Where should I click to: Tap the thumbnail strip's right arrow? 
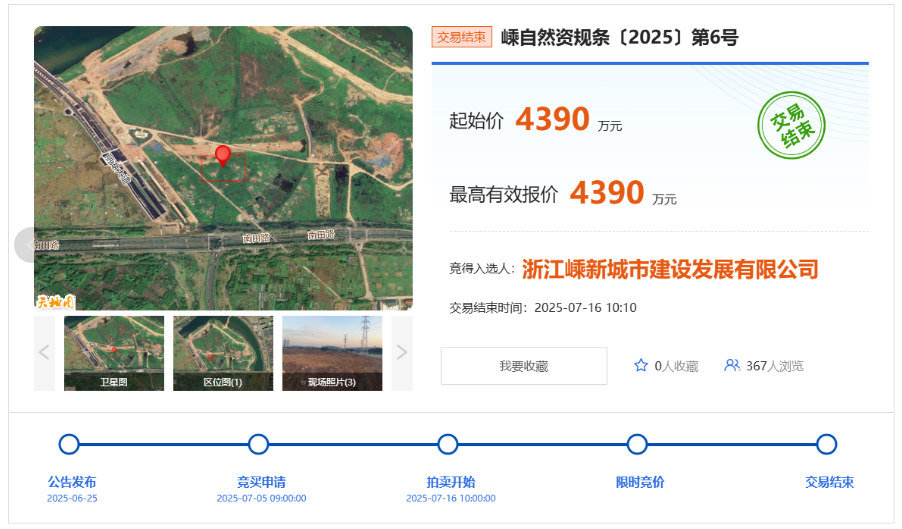[x=402, y=353]
